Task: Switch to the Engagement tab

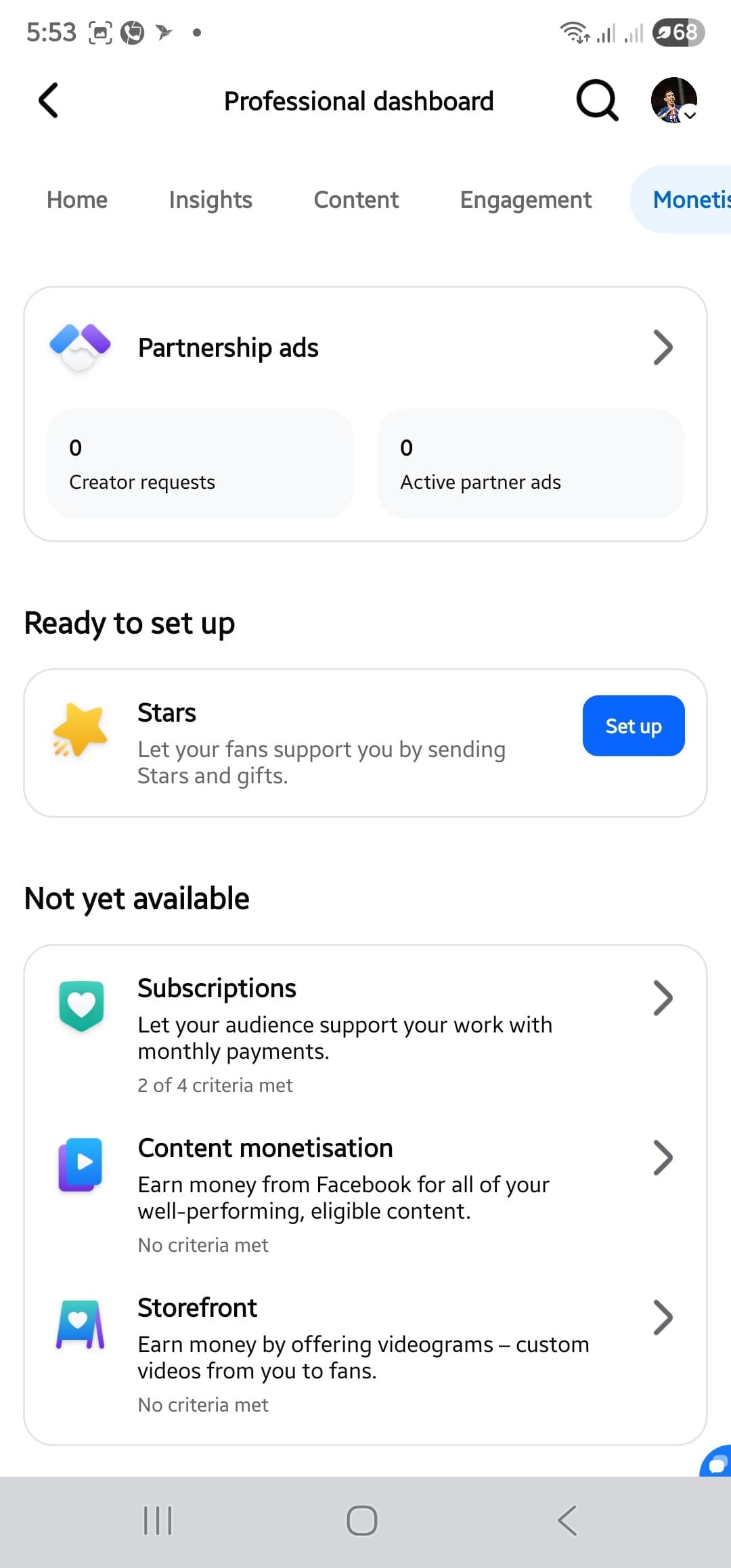Action: coord(525,200)
